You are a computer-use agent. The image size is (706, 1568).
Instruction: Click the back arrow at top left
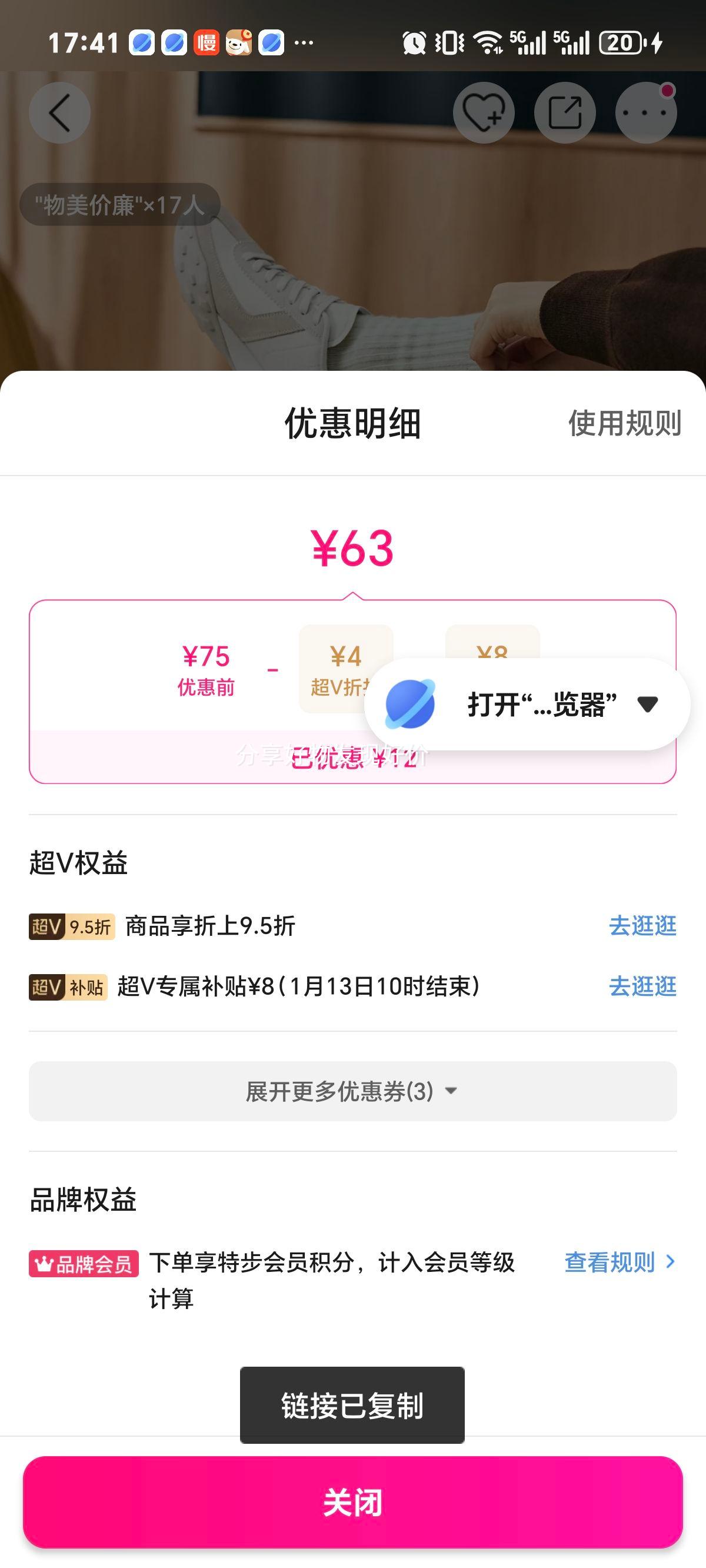click(x=59, y=113)
